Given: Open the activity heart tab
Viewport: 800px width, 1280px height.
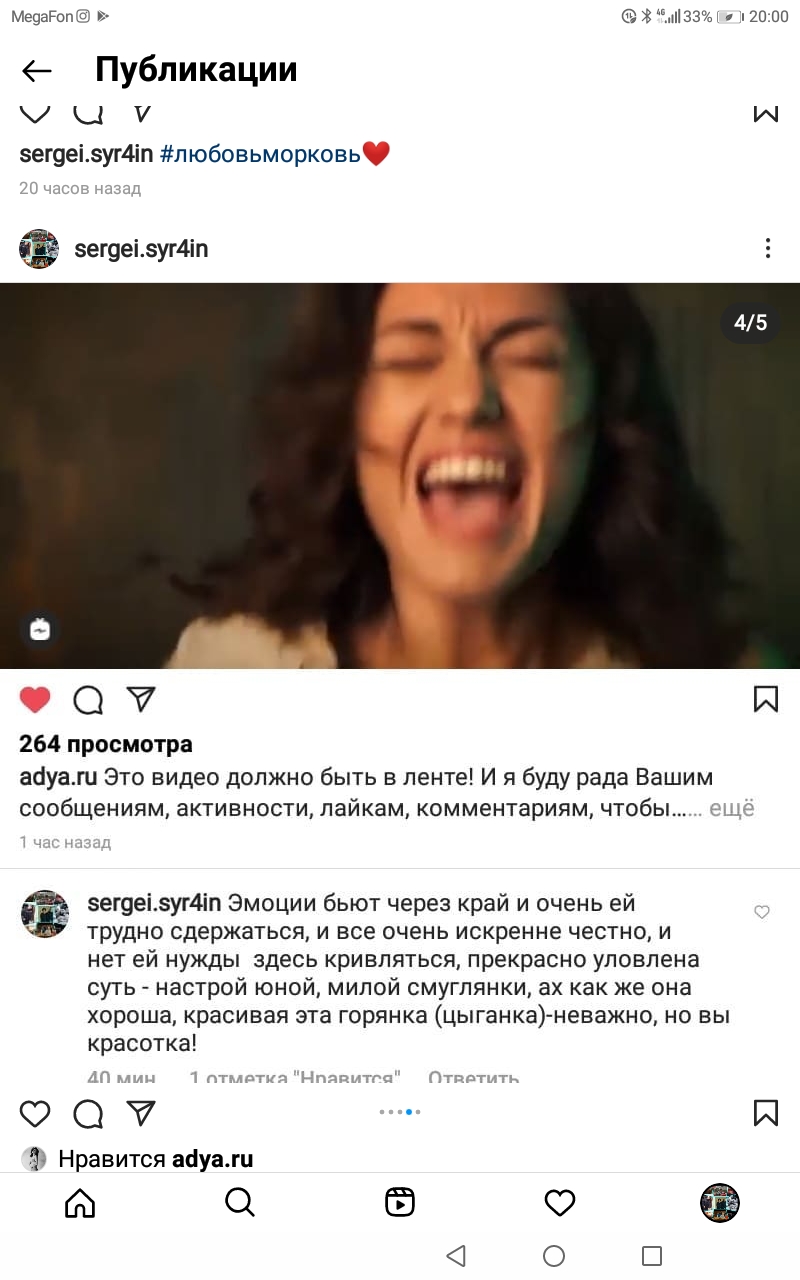Looking at the screenshot, I should click(x=560, y=1203).
